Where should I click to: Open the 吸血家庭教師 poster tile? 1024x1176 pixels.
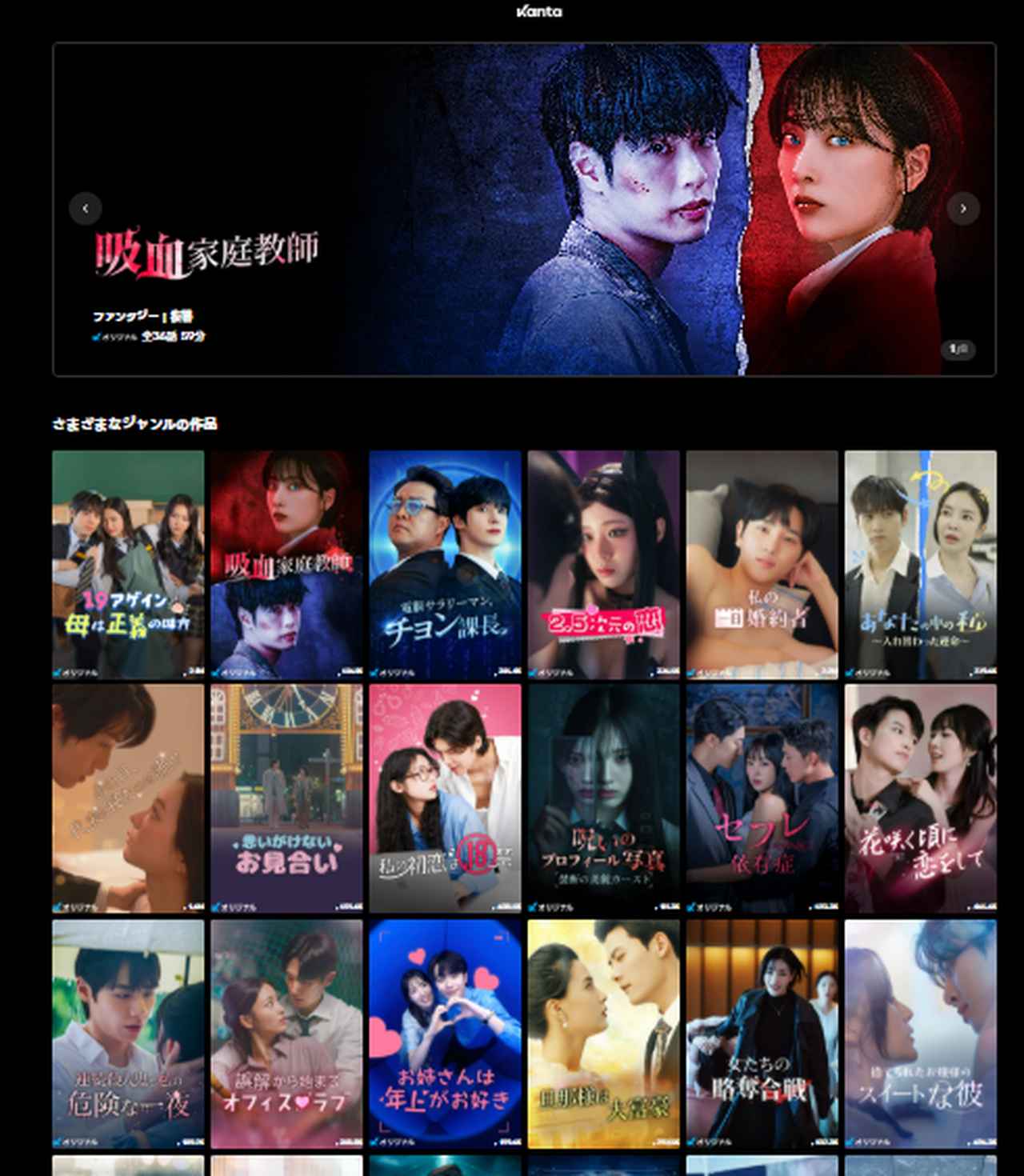(286, 564)
